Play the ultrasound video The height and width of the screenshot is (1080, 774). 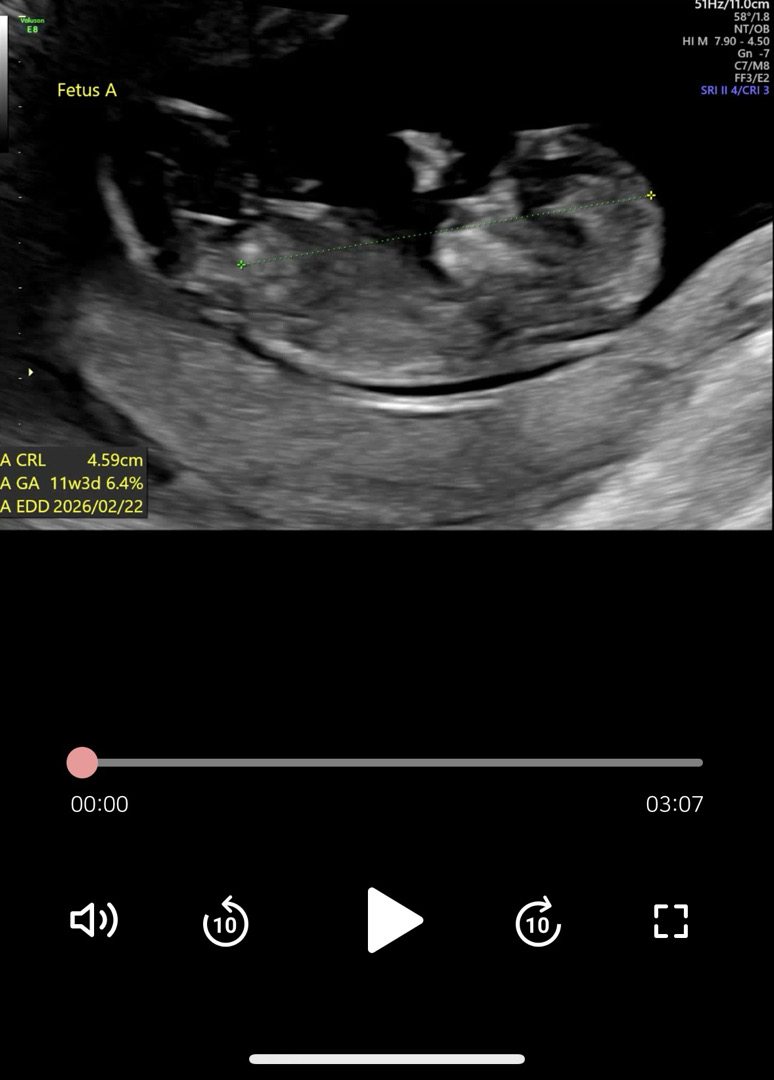point(394,920)
